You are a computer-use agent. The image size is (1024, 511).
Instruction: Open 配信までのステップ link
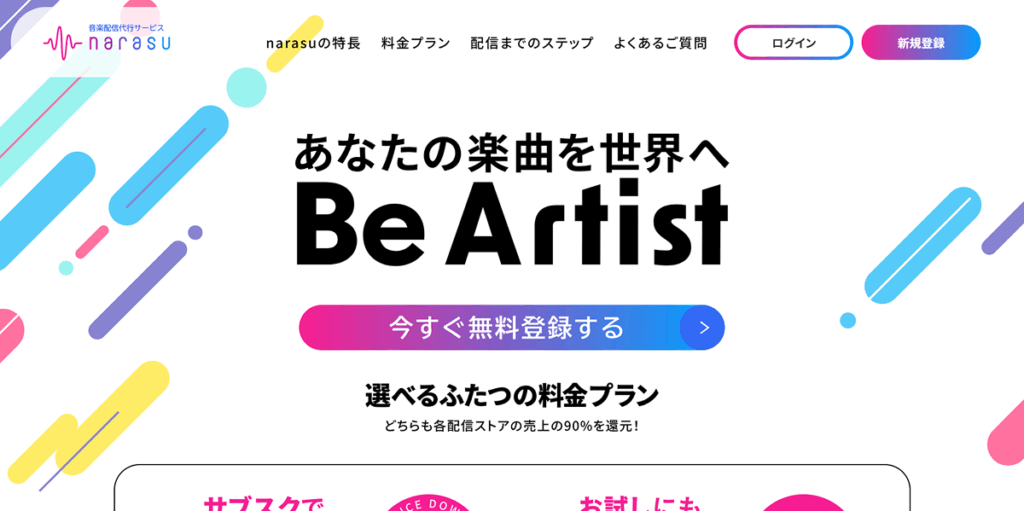click(x=531, y=43)
